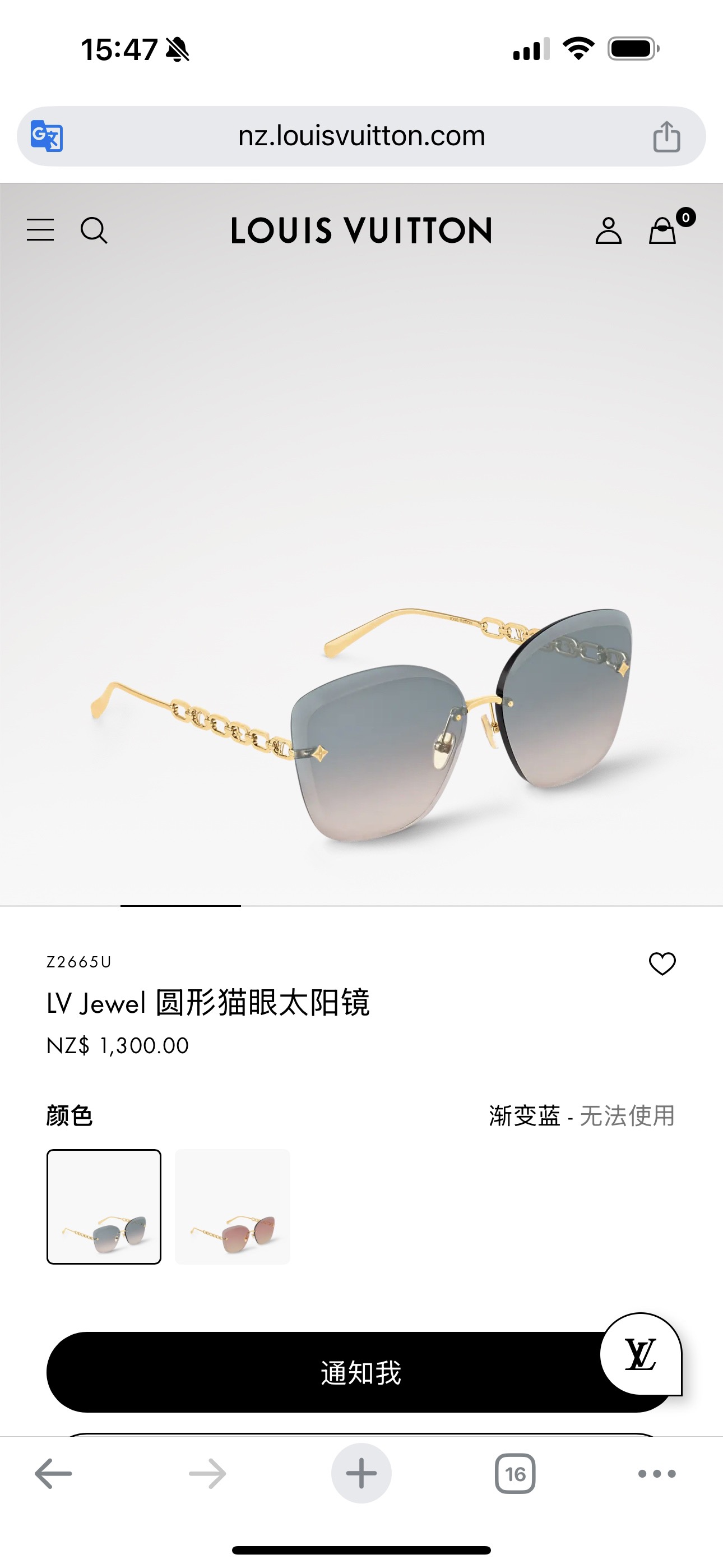
Task: Open the account profile icon
Action: [609, 231]
